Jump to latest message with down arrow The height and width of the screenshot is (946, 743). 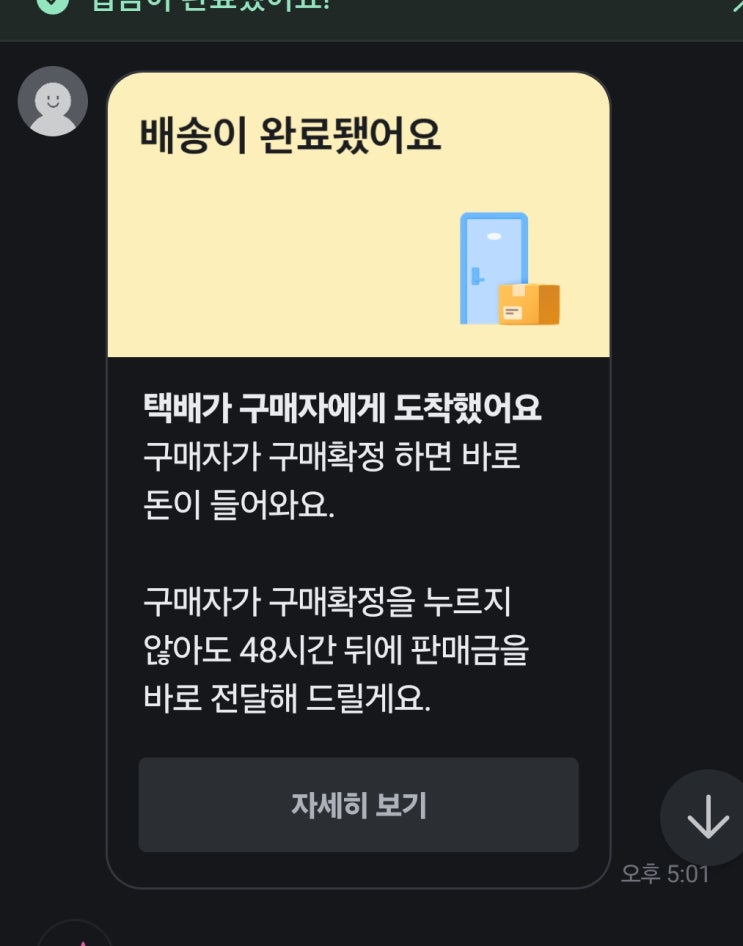click(x=707, y=818)
